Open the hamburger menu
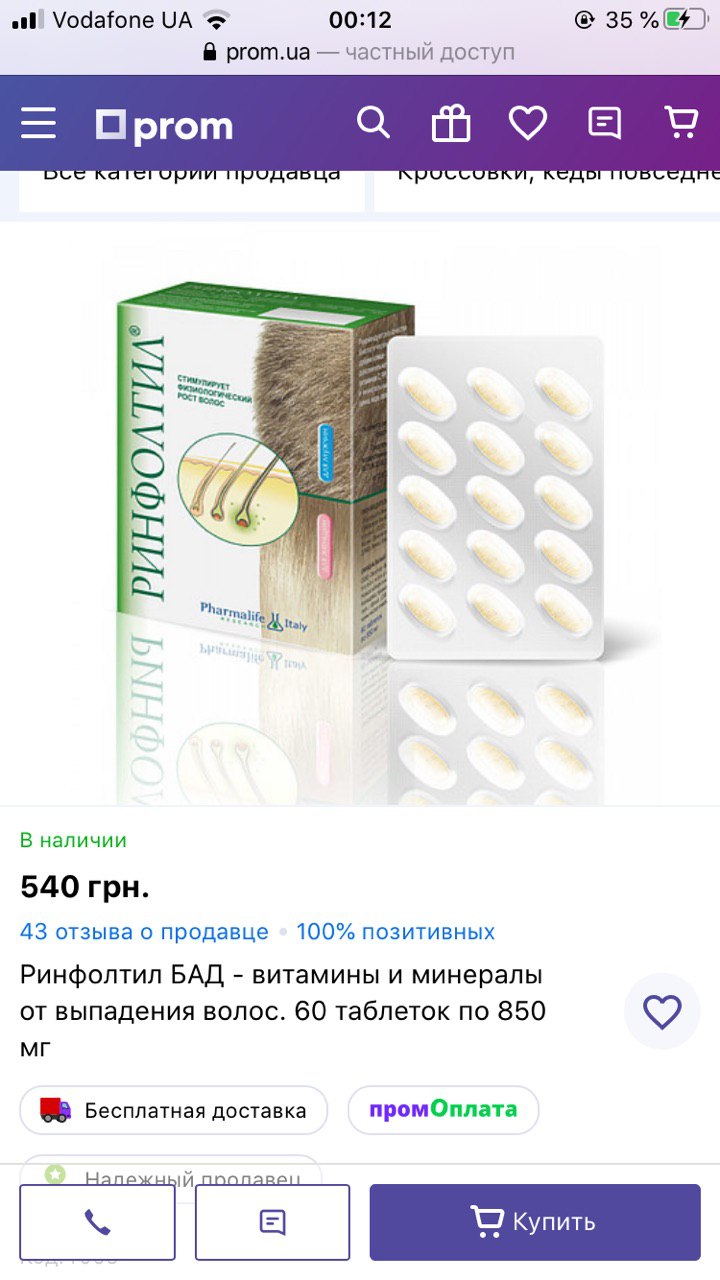Image resolution: width=720 pixels, height=1280 pixels. coord(38,124)
